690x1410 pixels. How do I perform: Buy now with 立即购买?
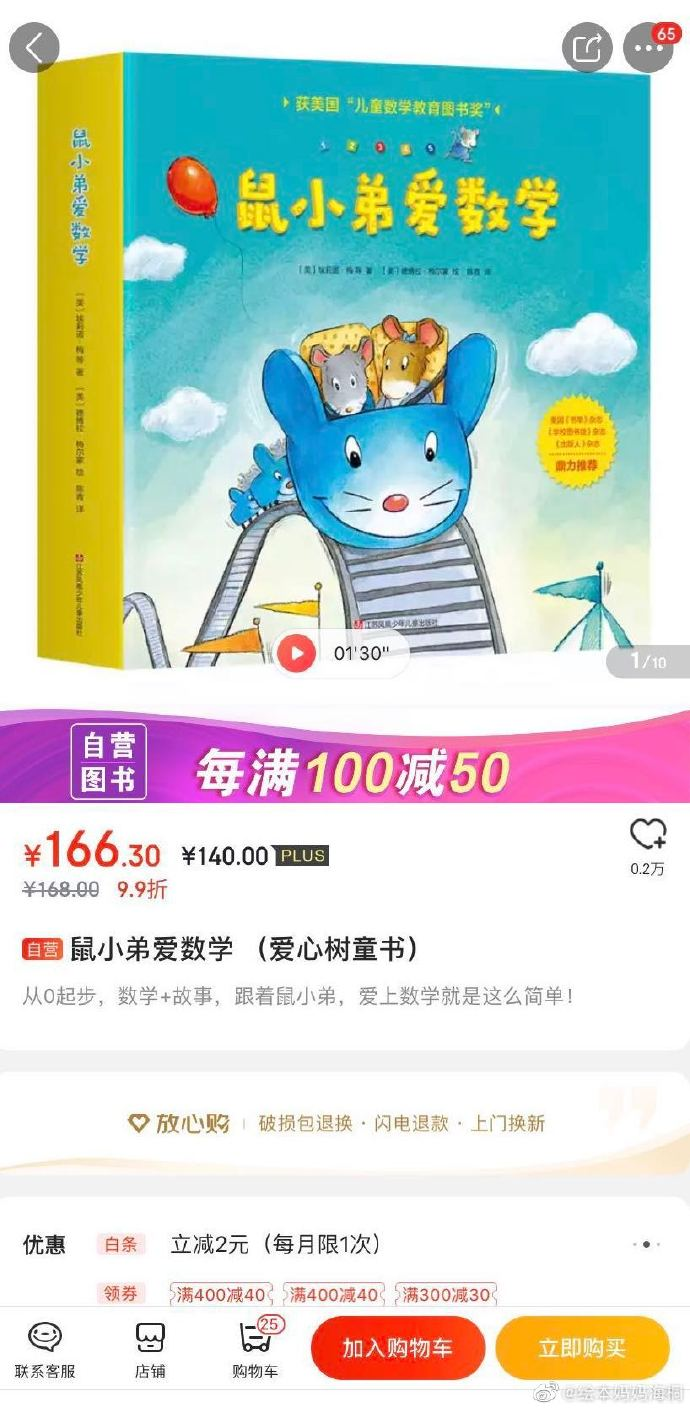(x=582, y=1348)
